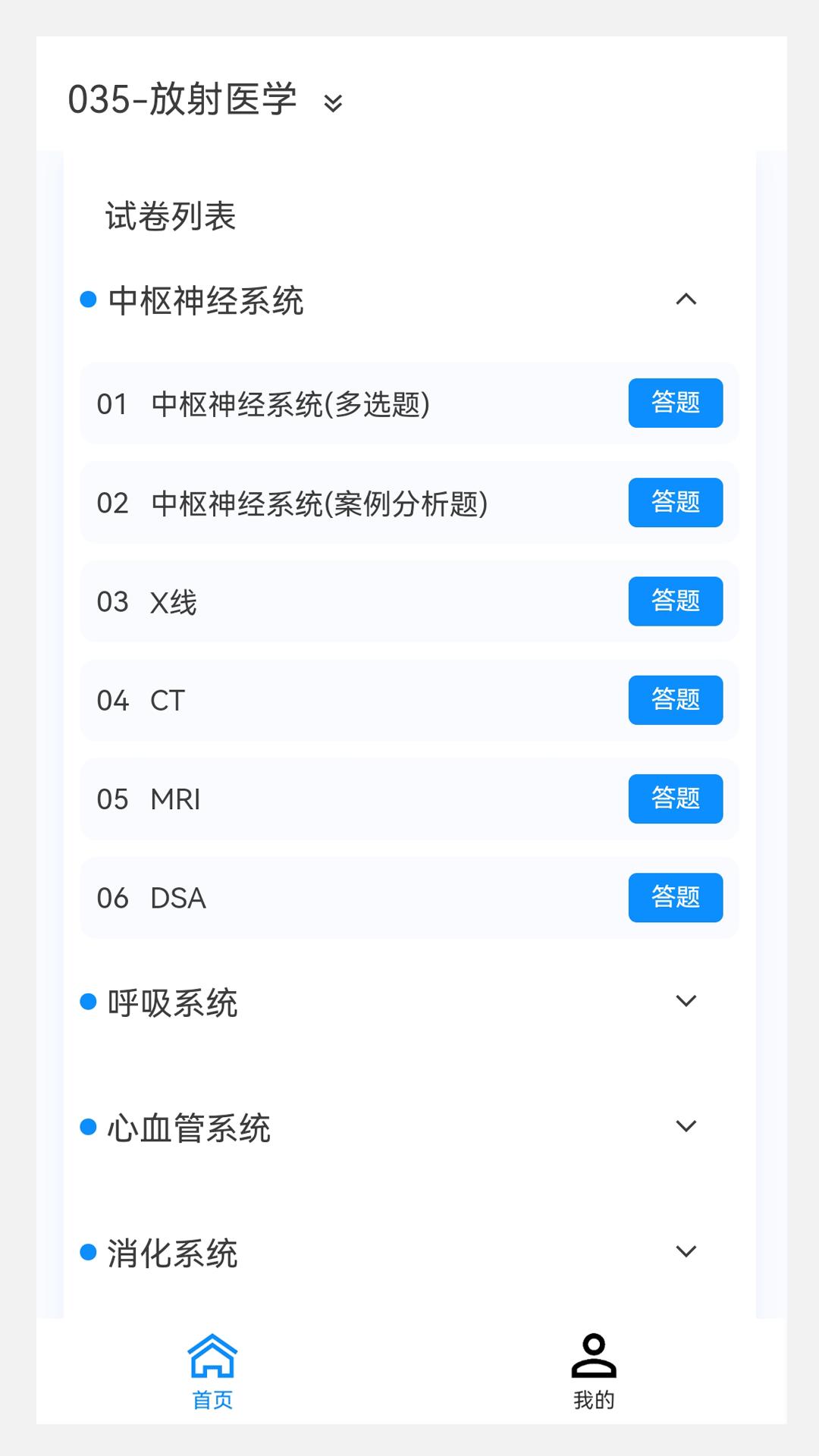The width and height of the screenshot is (819, 1456).
Task: Start answering 中枢神经系统(多选题)
Action: [675, 403]
